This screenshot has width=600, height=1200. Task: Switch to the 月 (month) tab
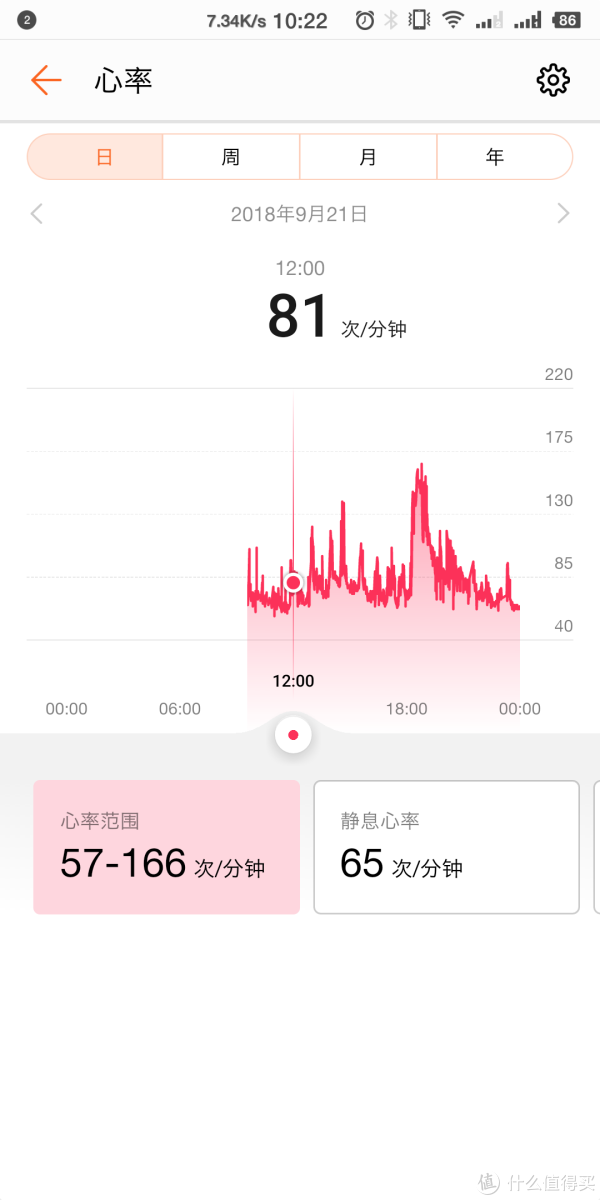[368, 157]
